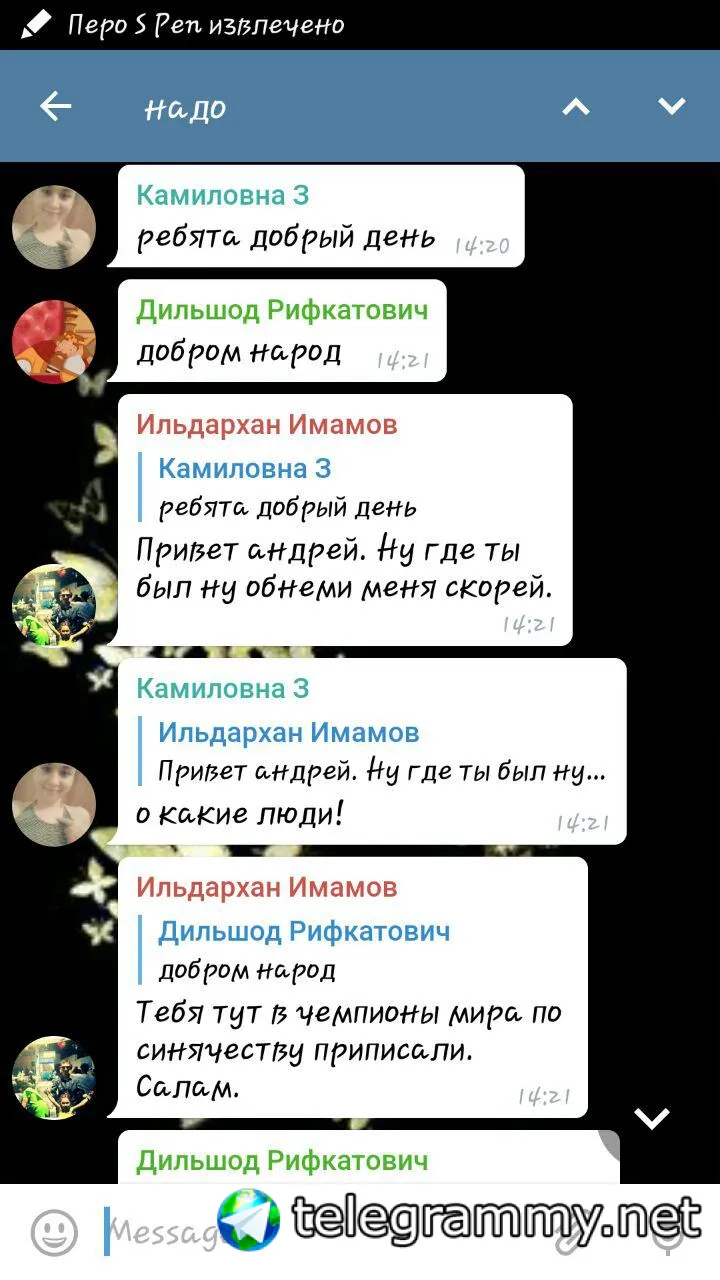The image size is (720, 1280).
Task: Open quoted reply from Ильдархан Имамов in Камиловна's message
Action: click(x=380, y=752)
